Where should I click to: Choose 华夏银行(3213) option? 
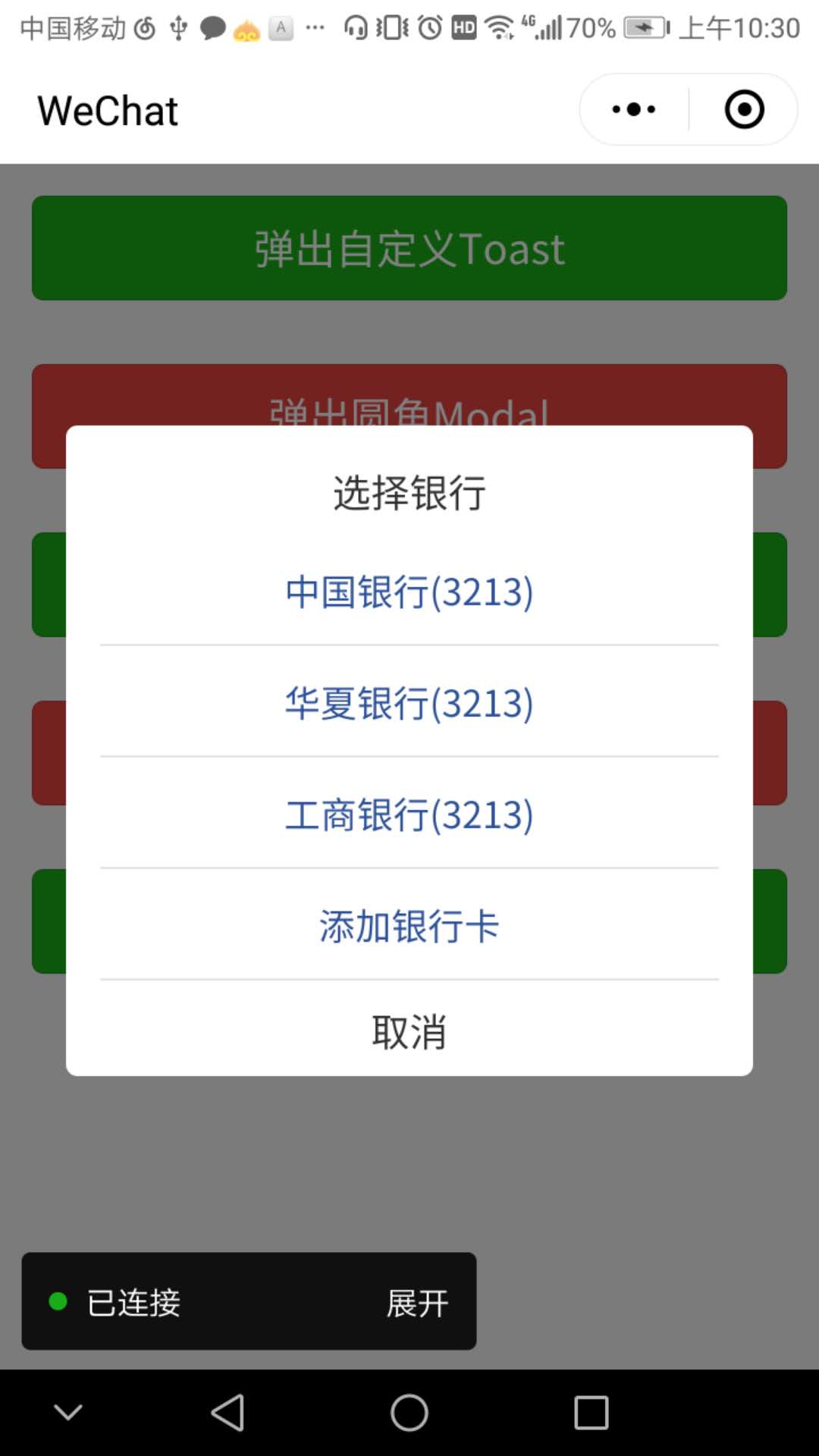coord(409,702)
